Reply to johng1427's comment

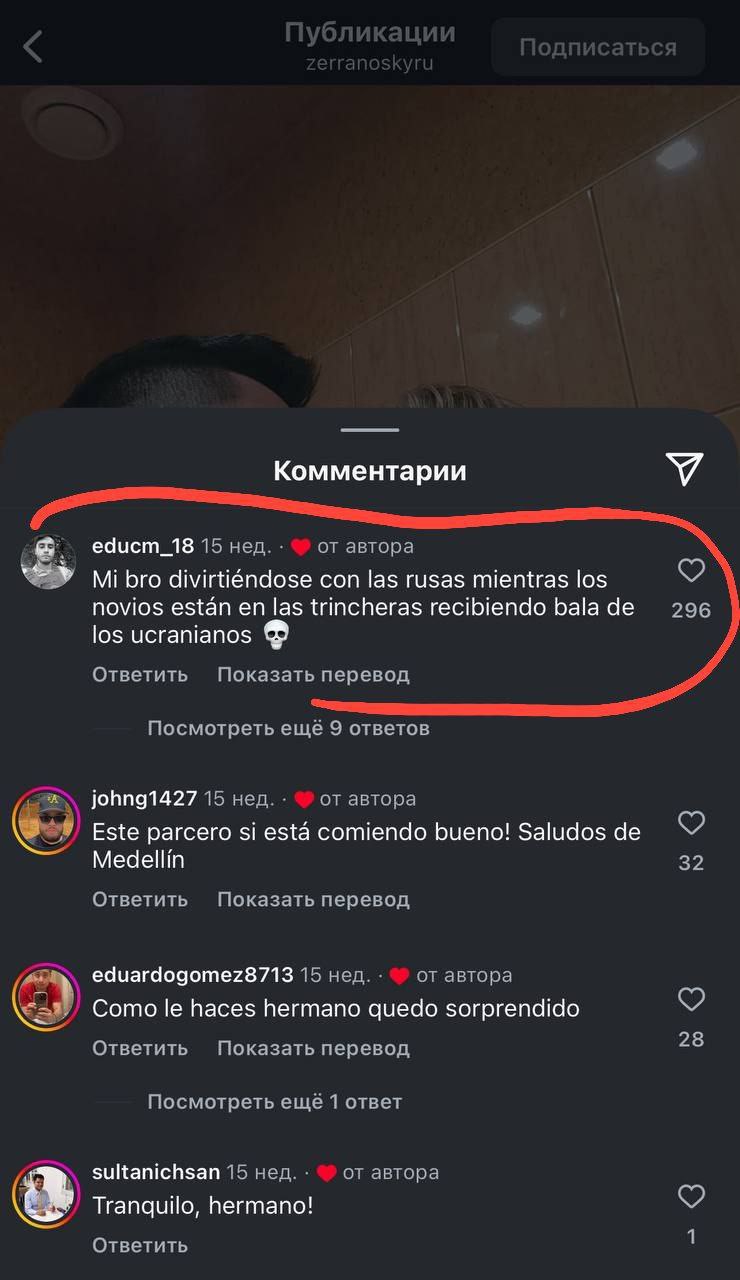[140, 899]
